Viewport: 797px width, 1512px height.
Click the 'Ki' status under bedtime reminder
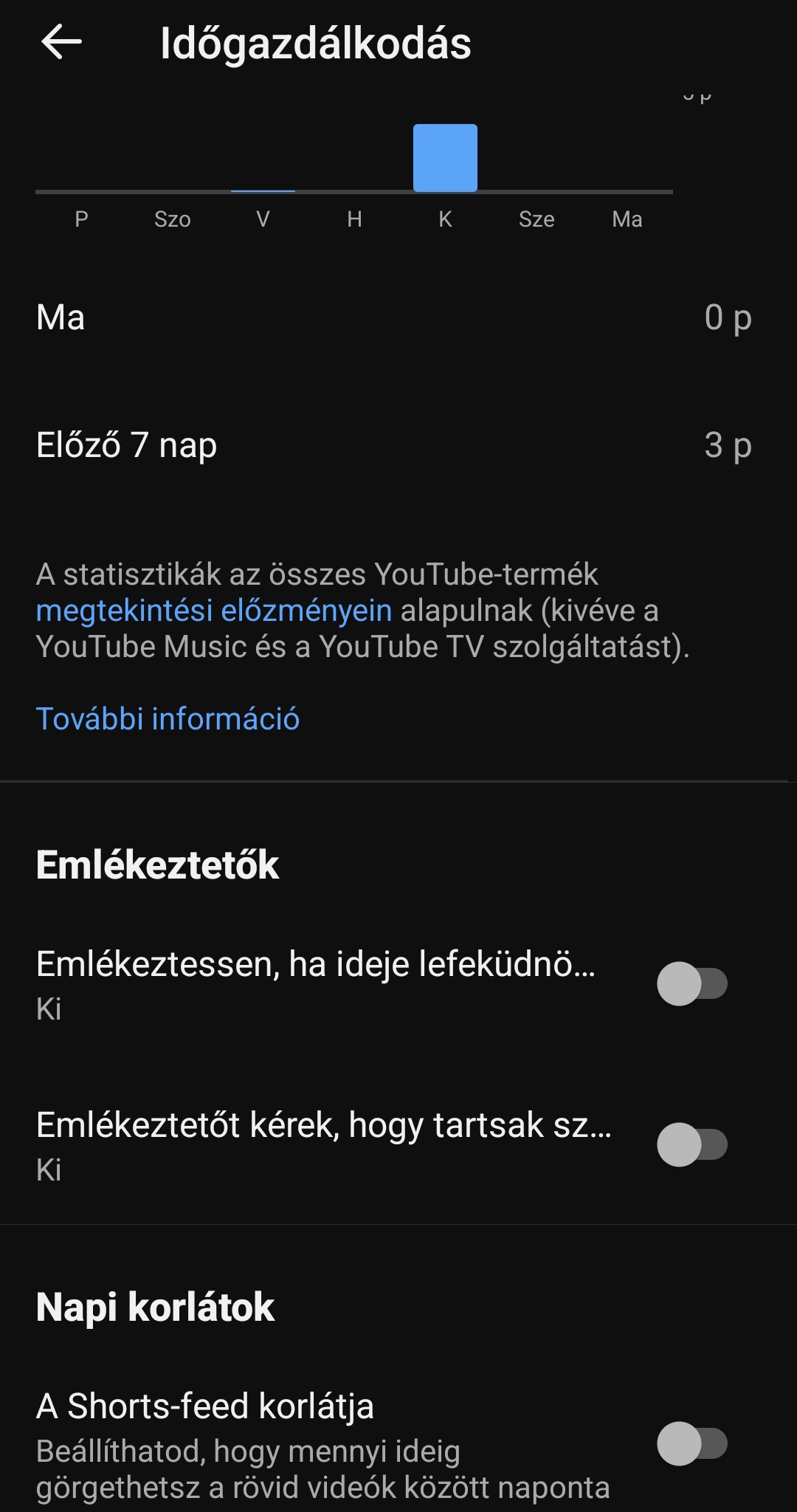click(49, 1010)
